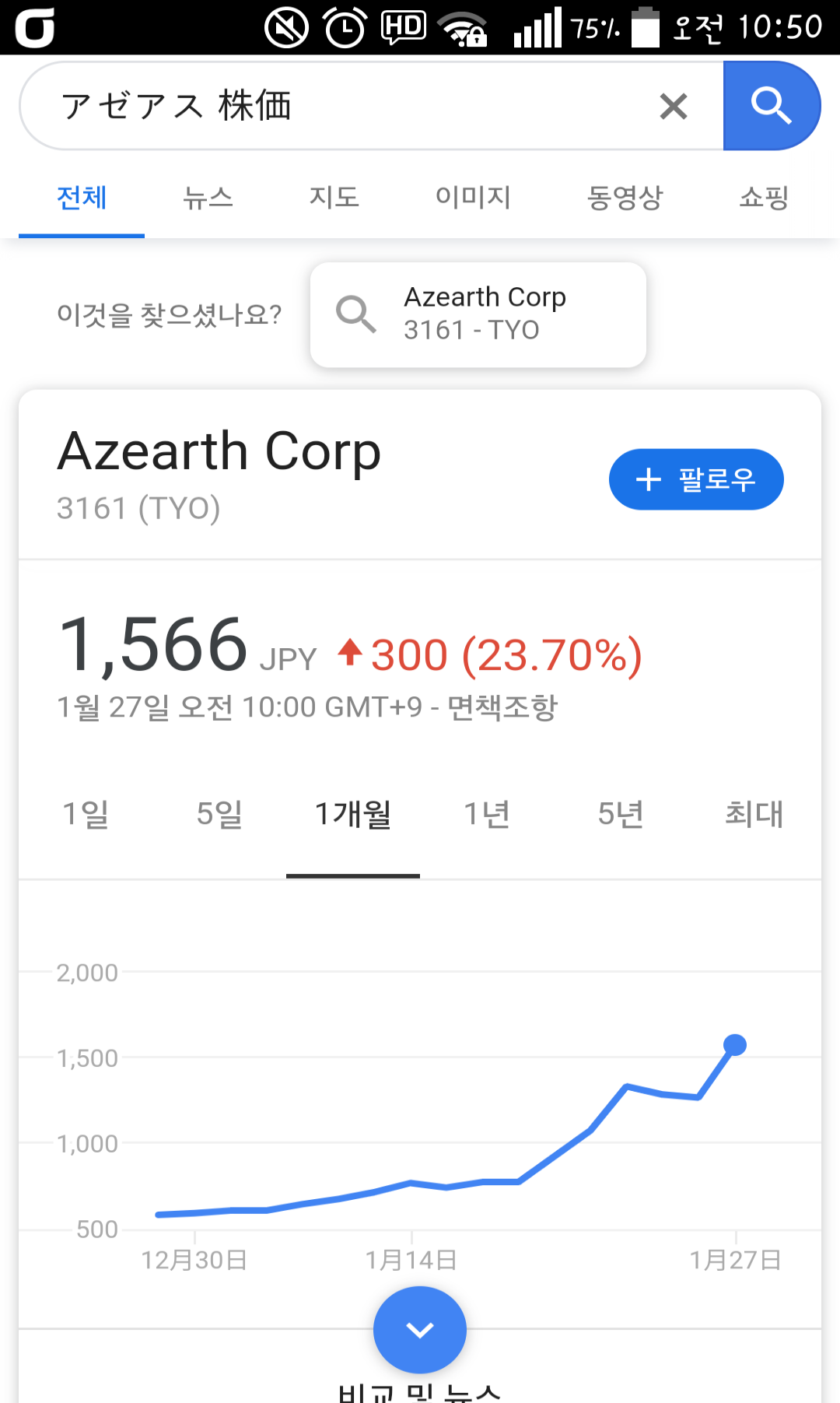This screenshot has width=840, height=1403.
Task: Tap the blue search magnifier button
Action: 771,106
